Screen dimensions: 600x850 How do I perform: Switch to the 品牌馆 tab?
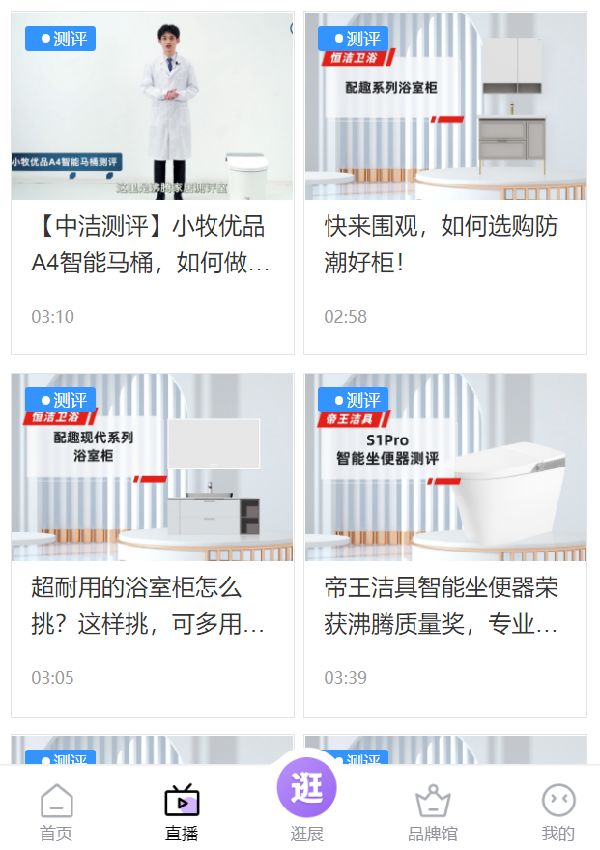coord(432,812)
